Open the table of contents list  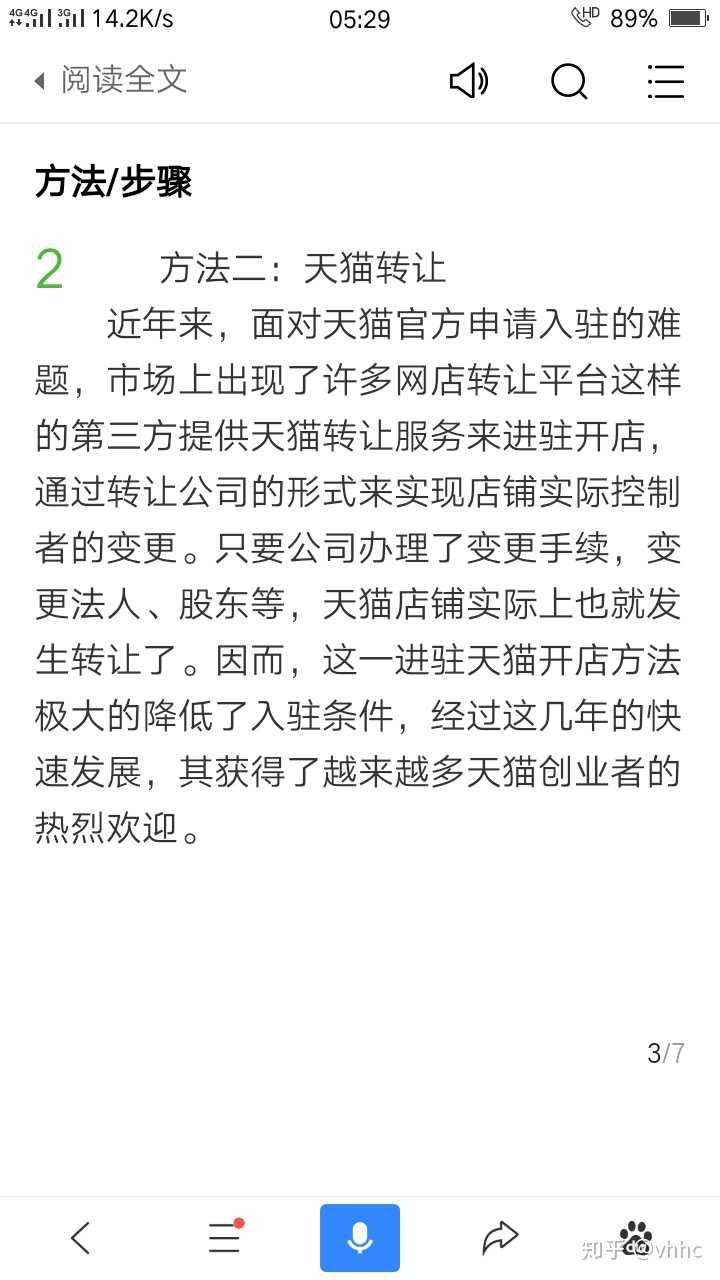click(x=666, y=81)
